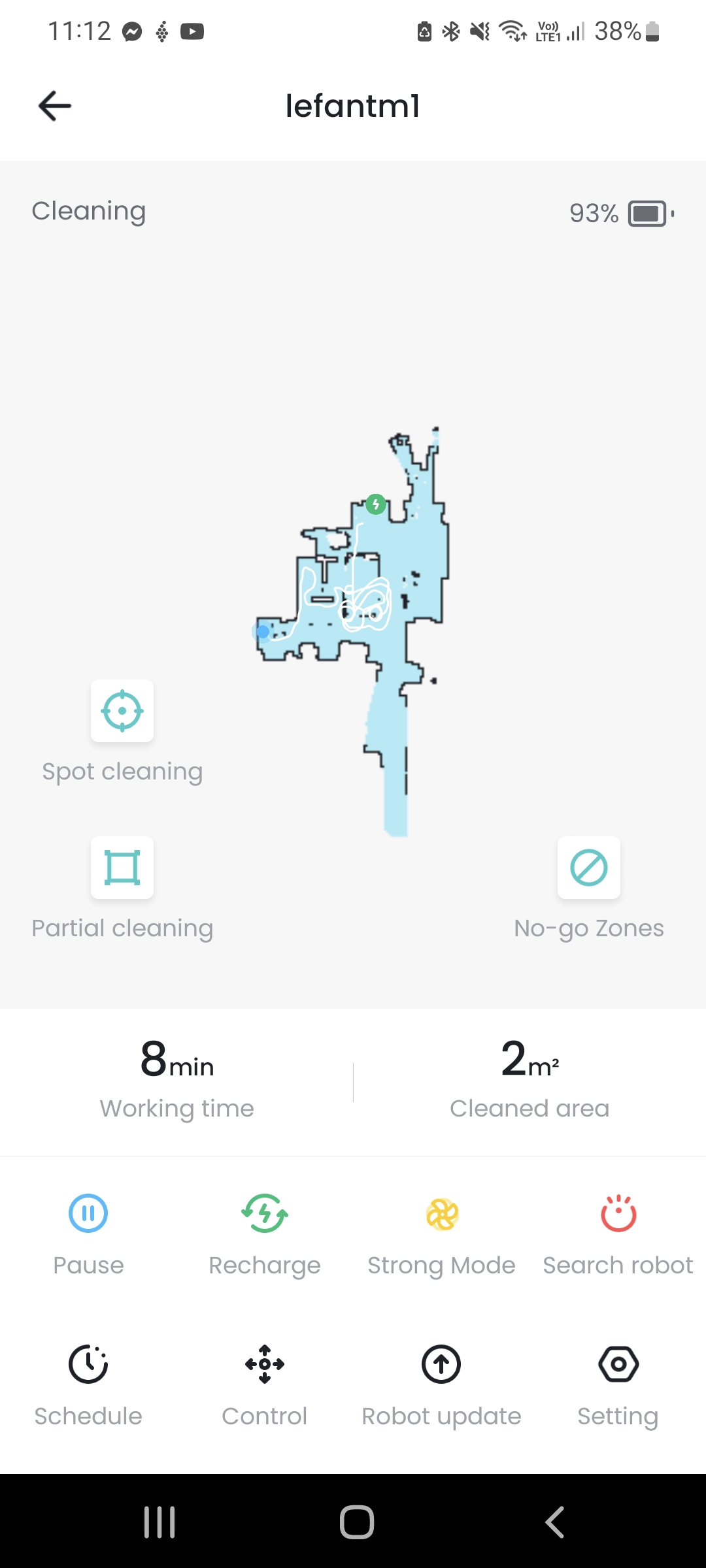Open the Setting page

618,1364
